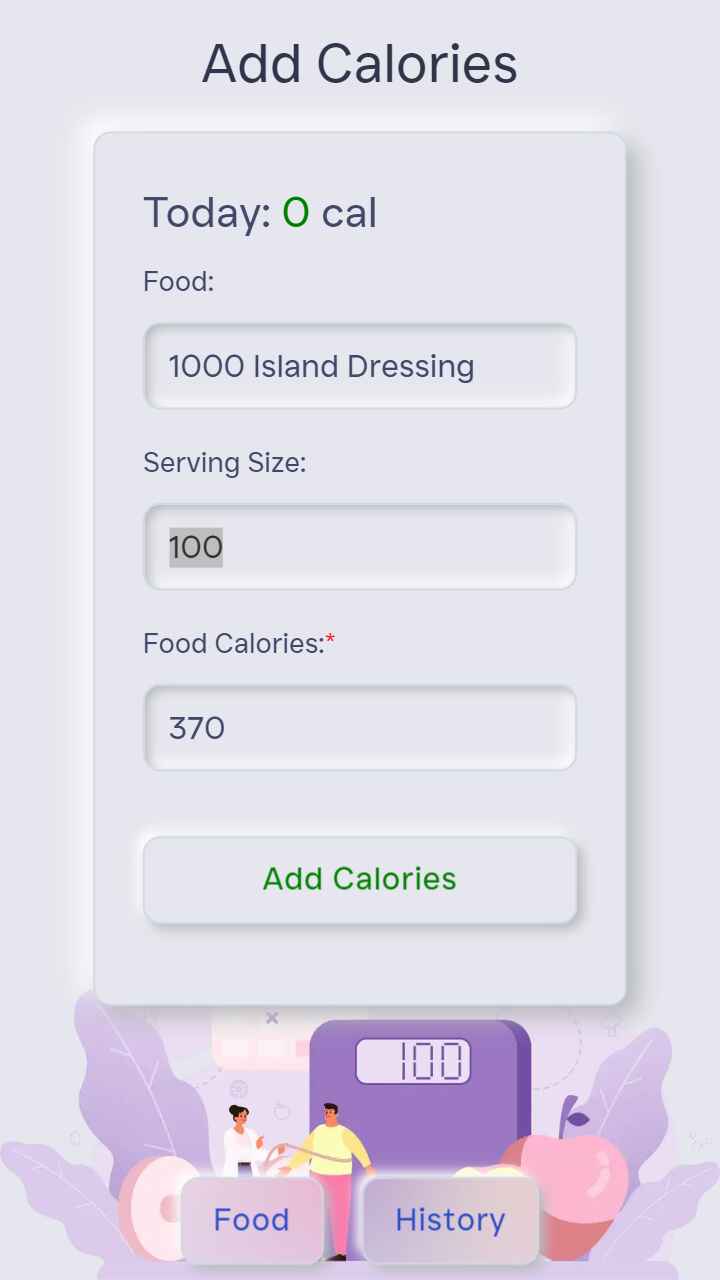Go to the History section
The height and width of the screenshot is (1280, 720).
point(450,1220)
